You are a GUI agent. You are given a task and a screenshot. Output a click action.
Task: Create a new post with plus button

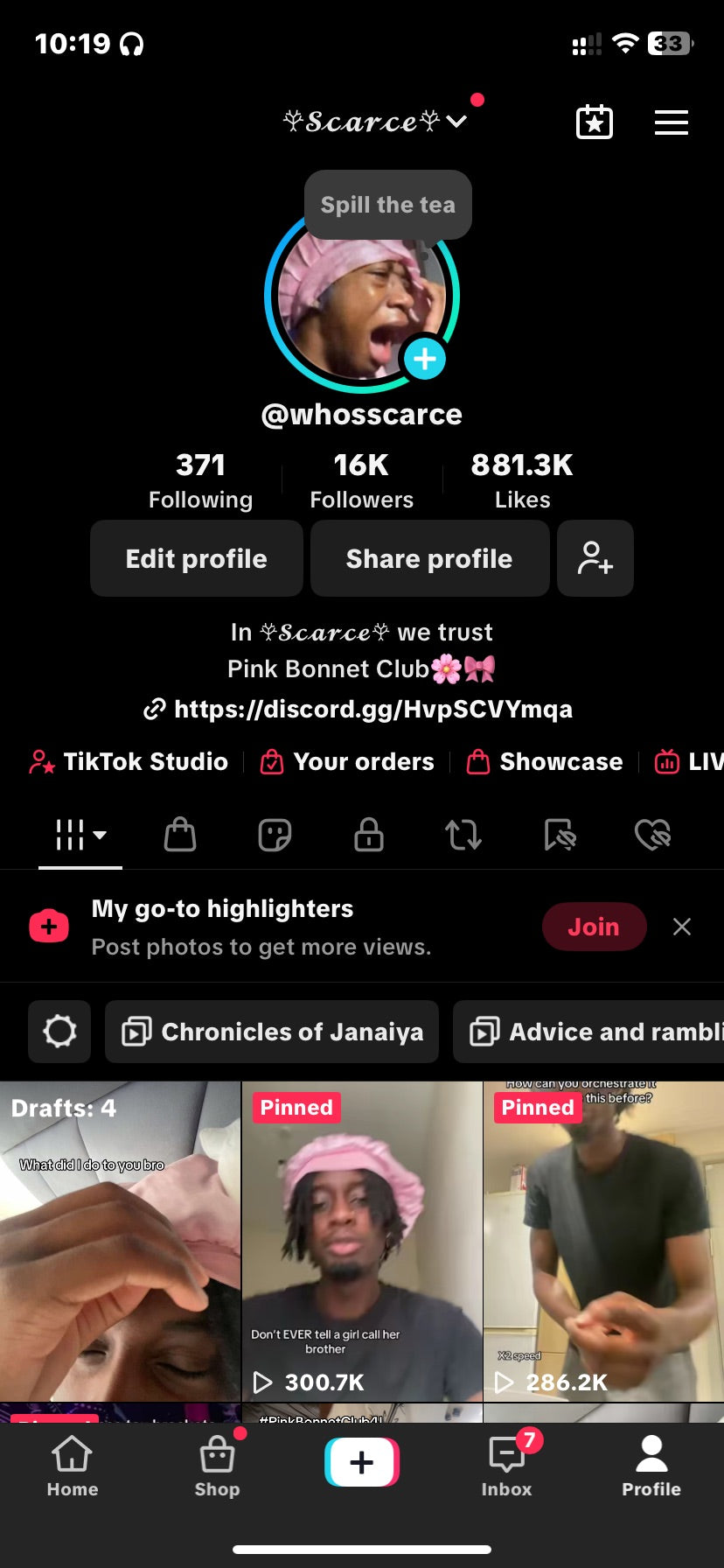[362, 1462]
